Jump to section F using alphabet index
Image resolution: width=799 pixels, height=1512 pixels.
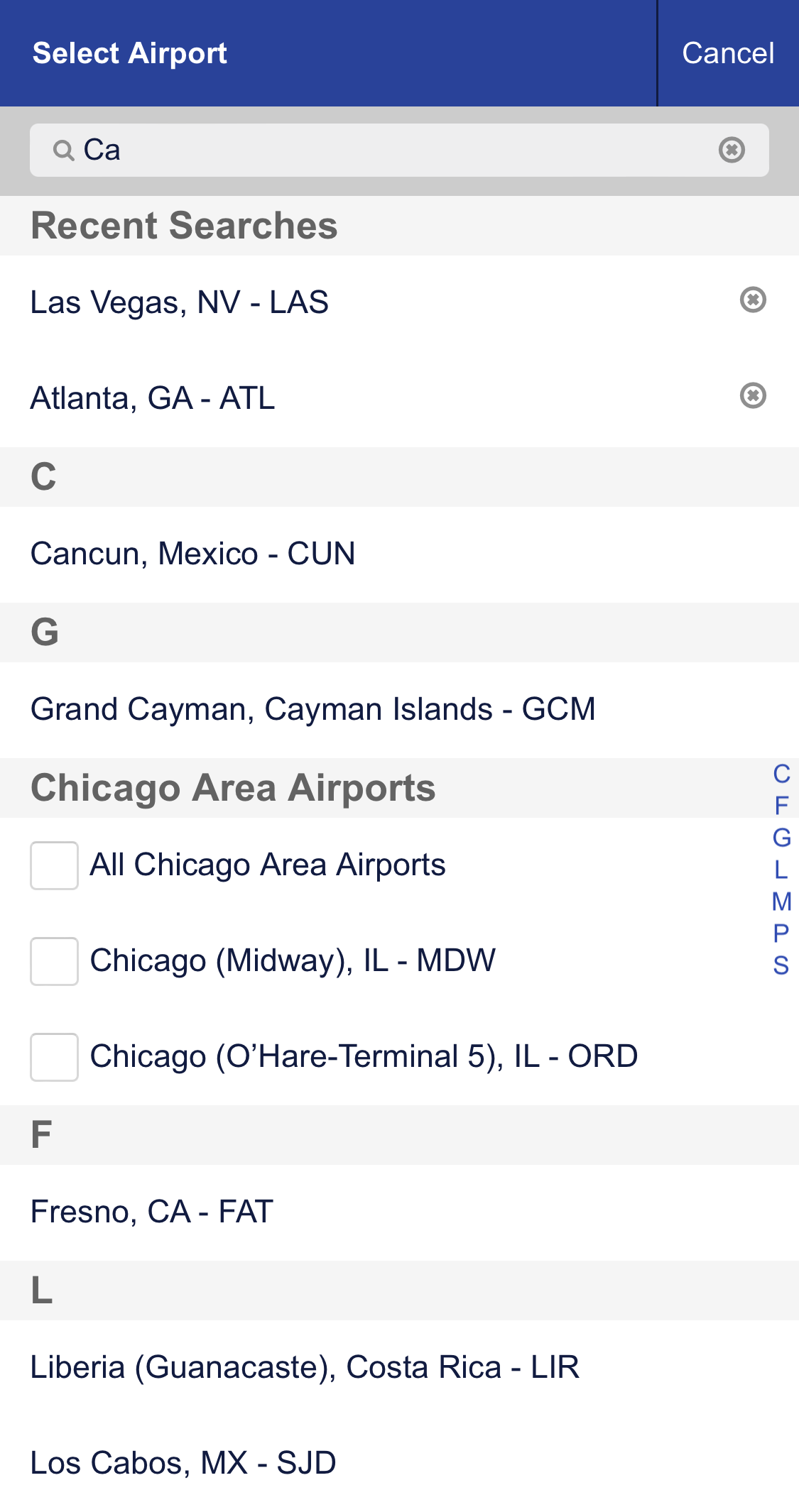(x=780, y=804)
